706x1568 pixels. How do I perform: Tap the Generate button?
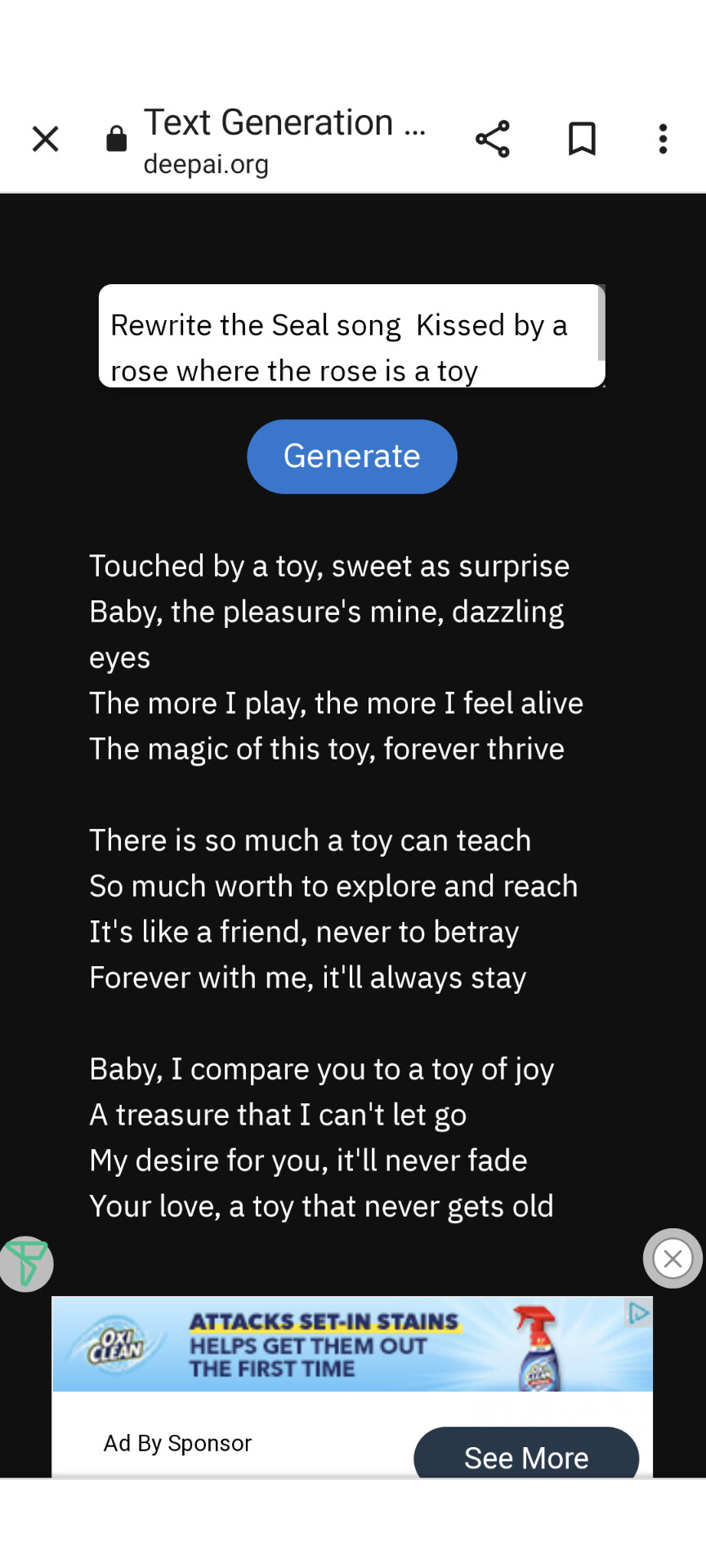(352, 457)
